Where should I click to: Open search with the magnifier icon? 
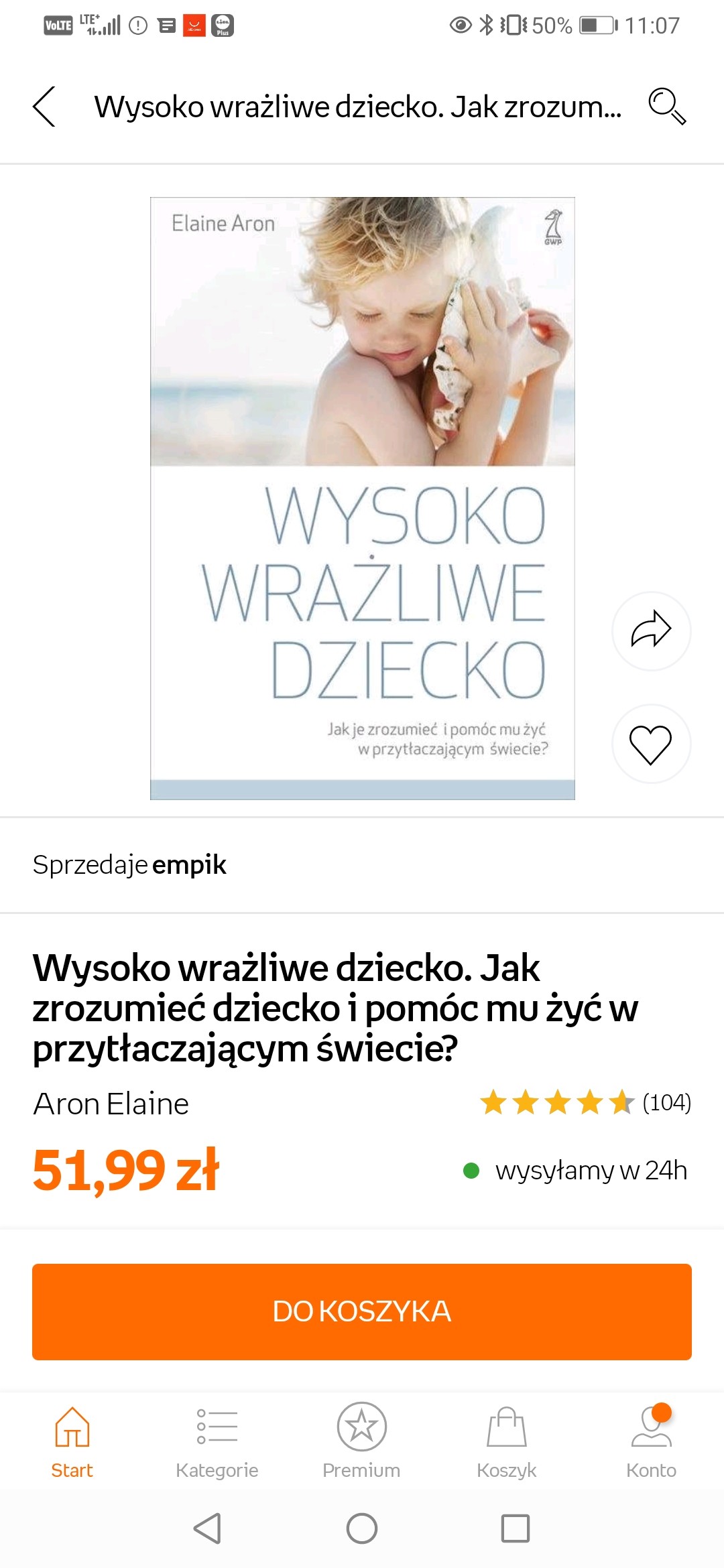(x=666, y=107)
